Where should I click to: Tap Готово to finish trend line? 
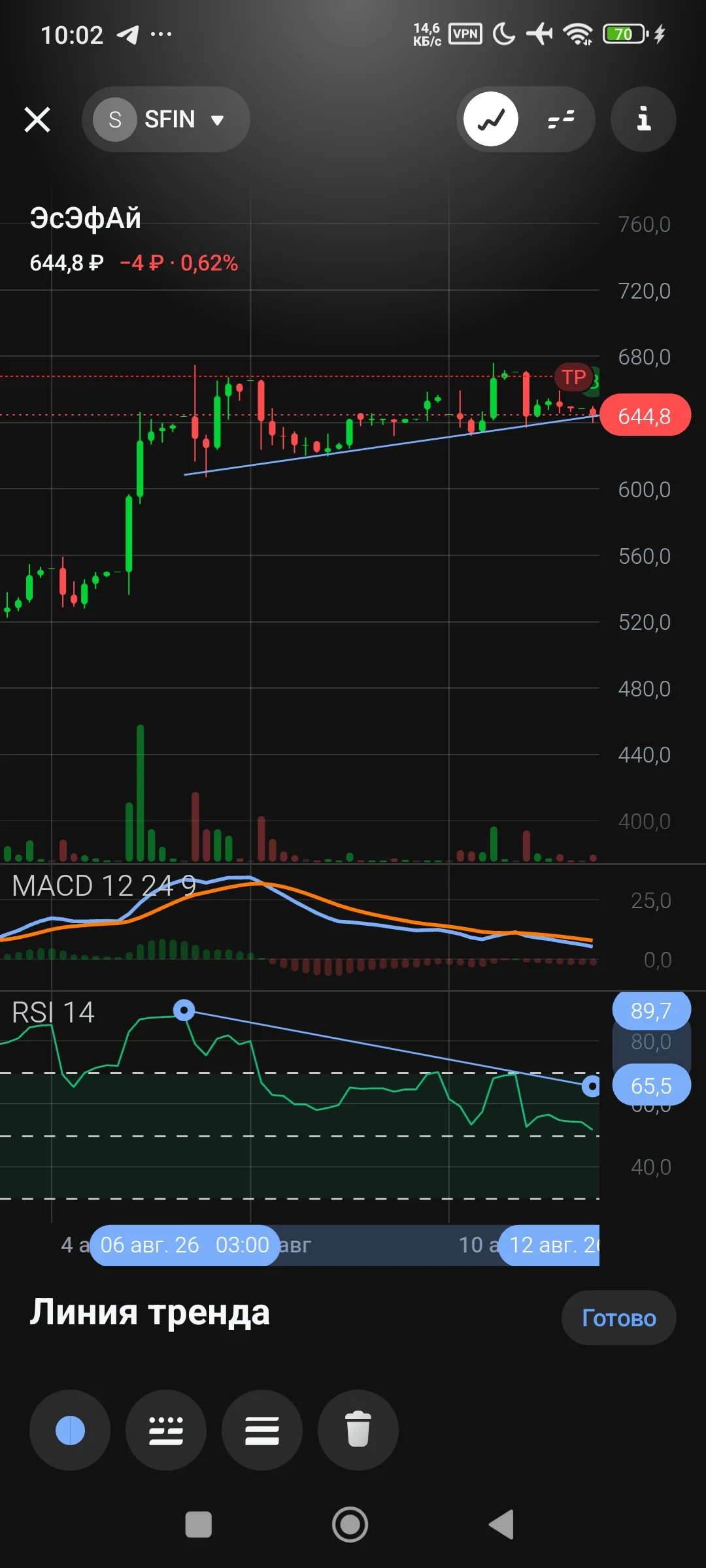(618, 1318)
